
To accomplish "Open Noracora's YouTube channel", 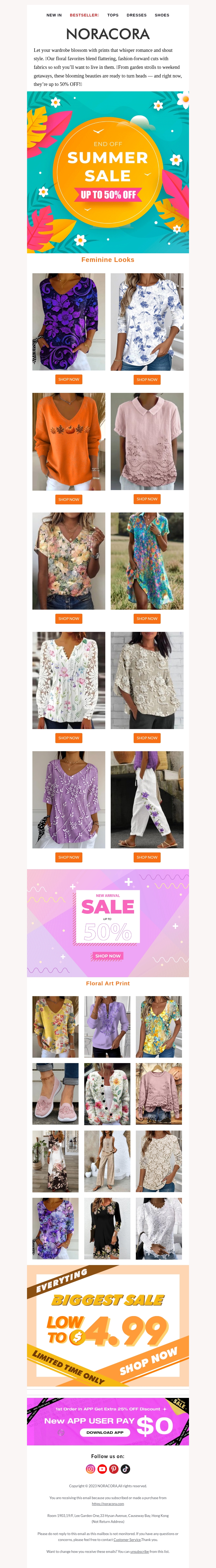I will [102, 1469].
